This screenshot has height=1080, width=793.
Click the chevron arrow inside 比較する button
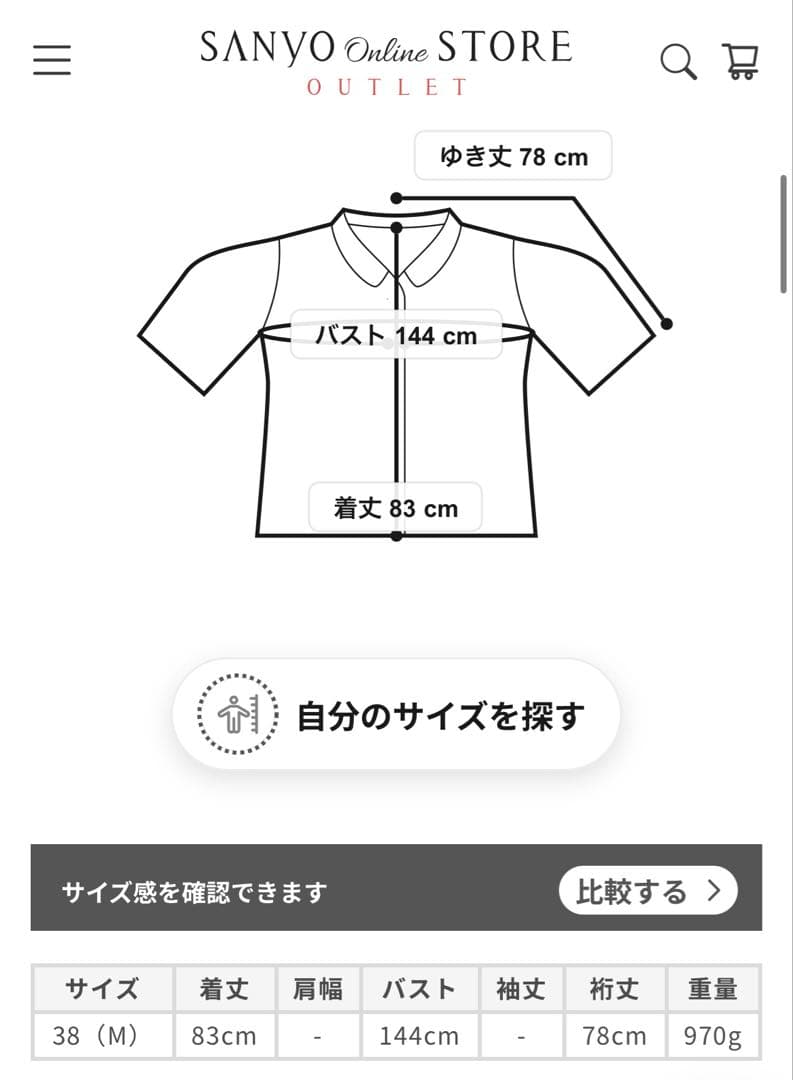pos(712,889)
